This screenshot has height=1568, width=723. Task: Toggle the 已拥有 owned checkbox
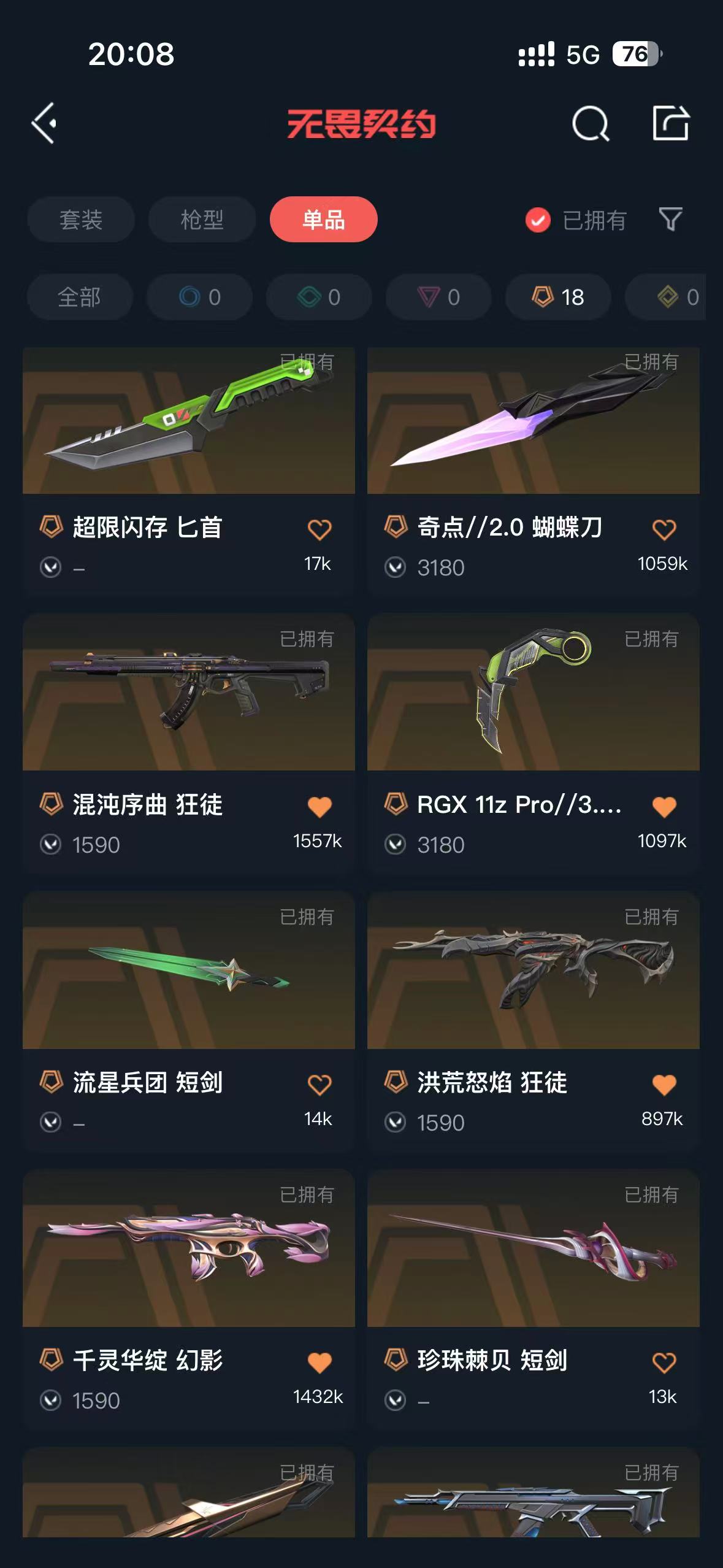coord(538,220)
